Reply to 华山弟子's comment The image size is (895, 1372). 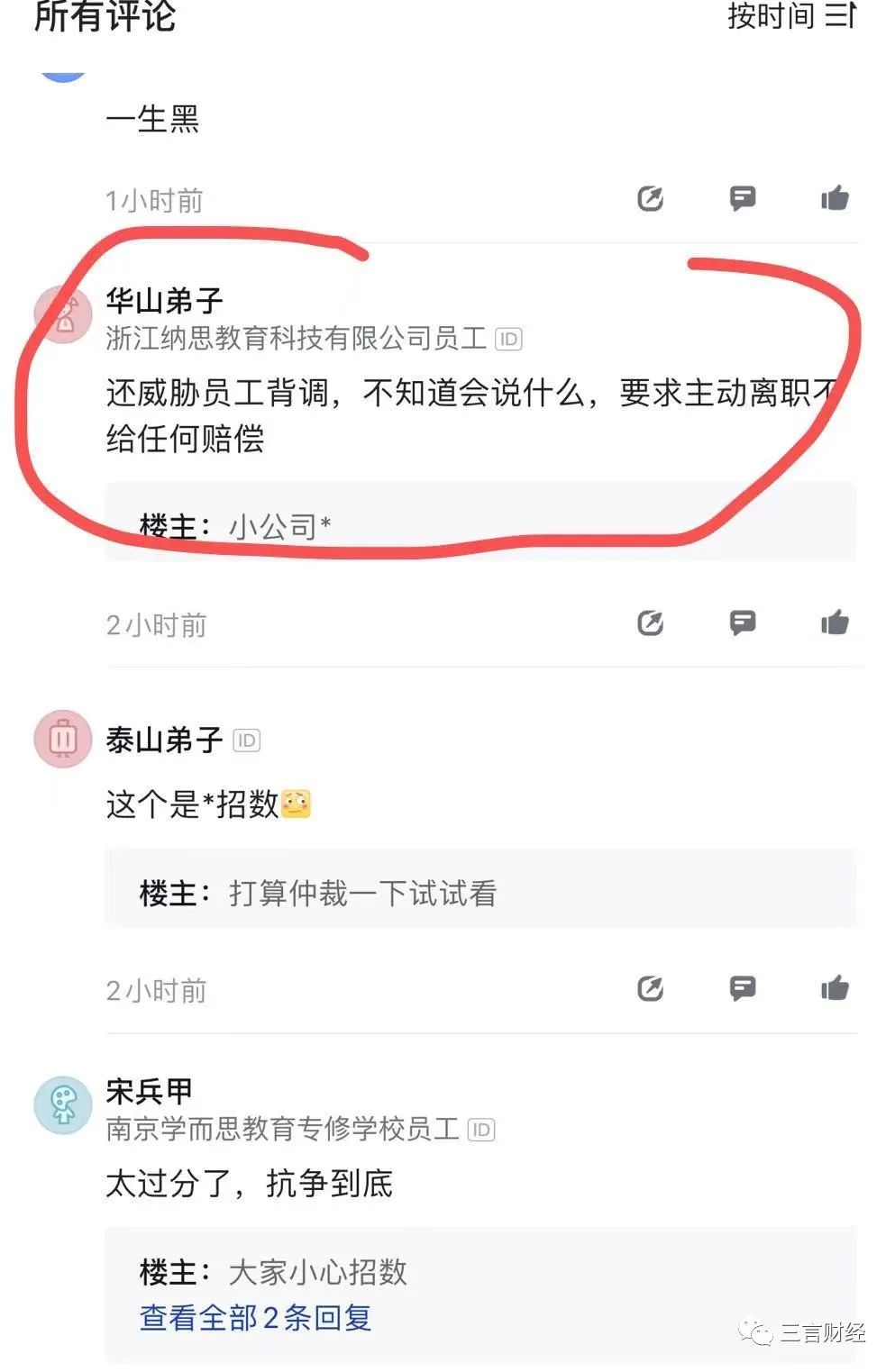click(743, 622)
